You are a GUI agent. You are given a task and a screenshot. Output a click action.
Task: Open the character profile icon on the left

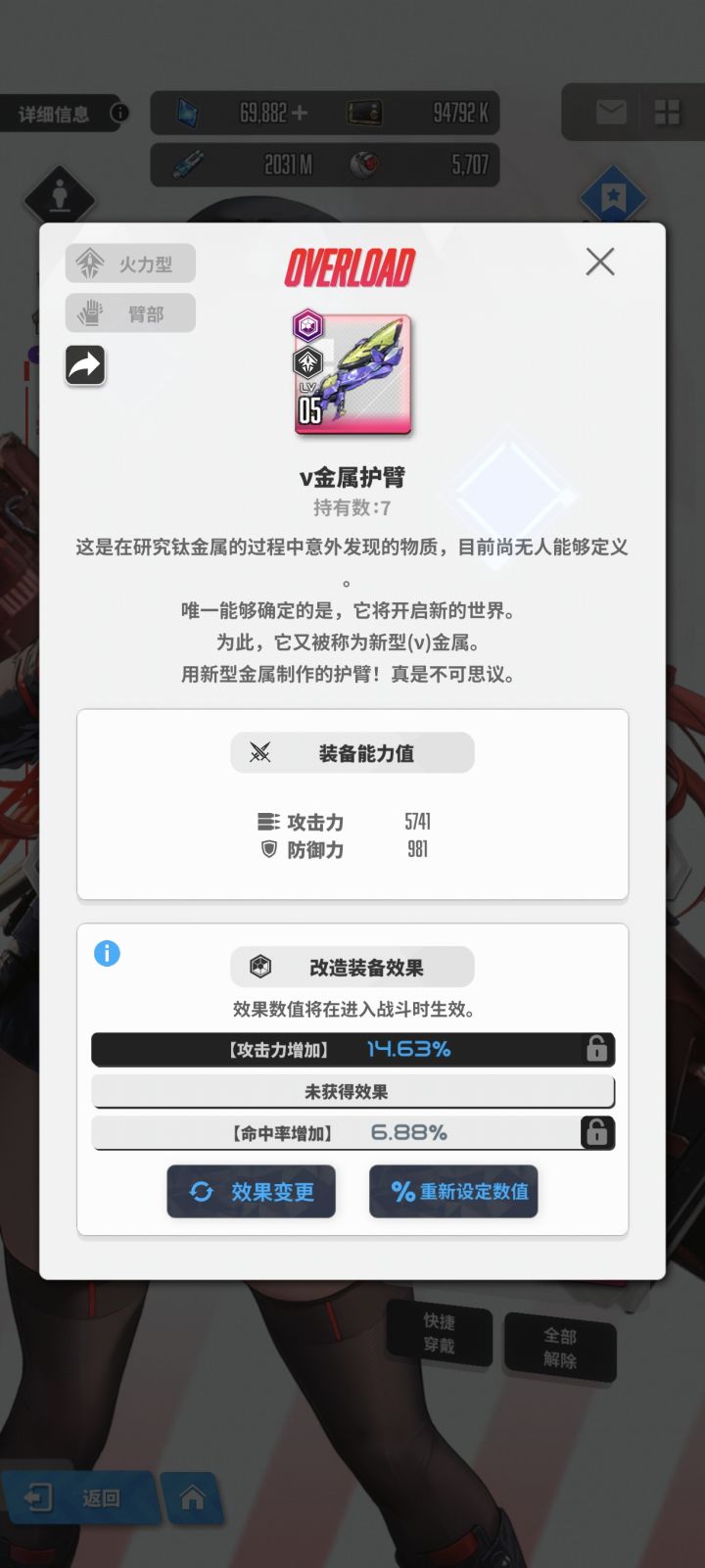[61, 196]
